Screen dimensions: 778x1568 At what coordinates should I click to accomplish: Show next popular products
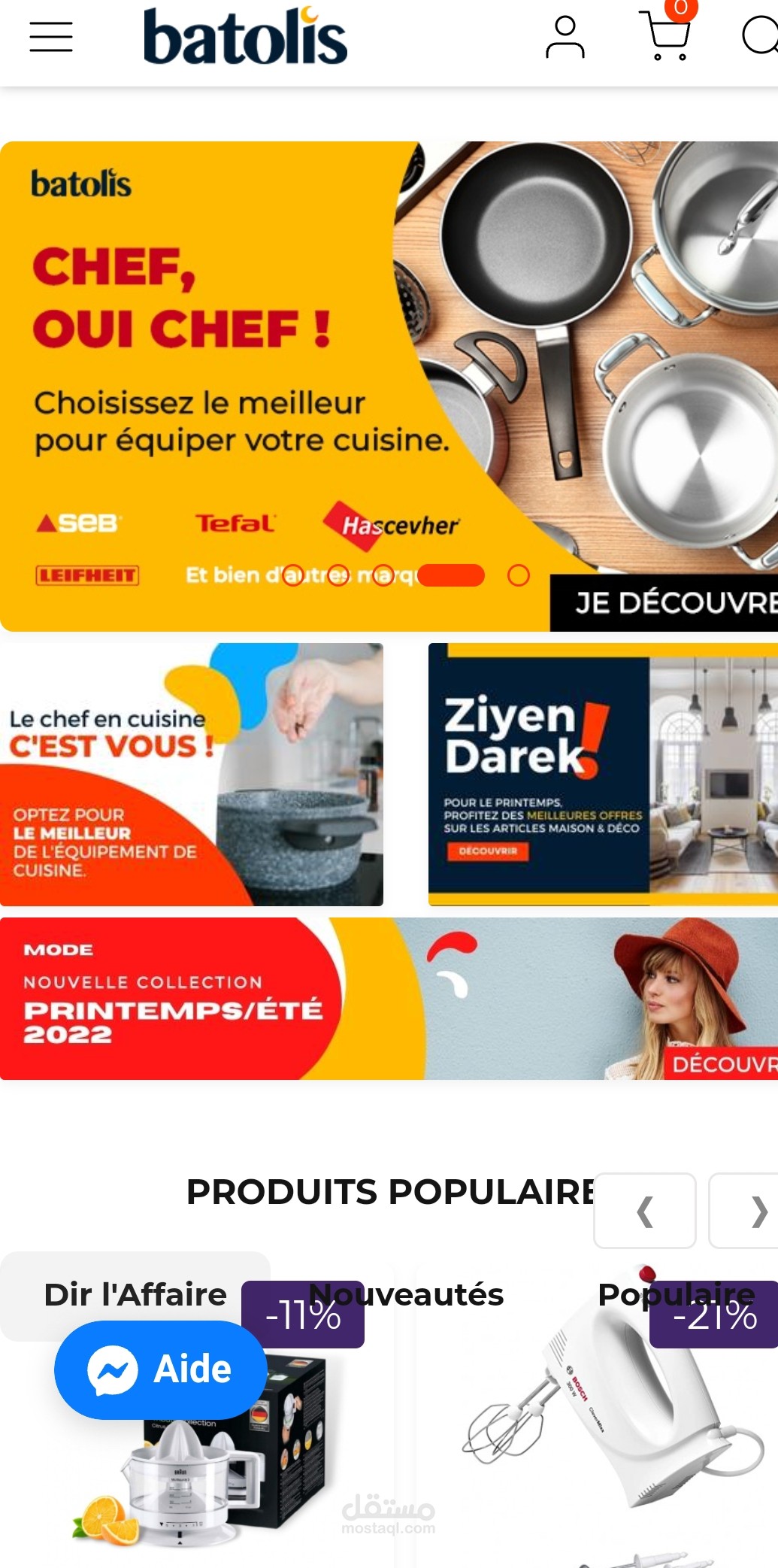(x=744, y=1211)
